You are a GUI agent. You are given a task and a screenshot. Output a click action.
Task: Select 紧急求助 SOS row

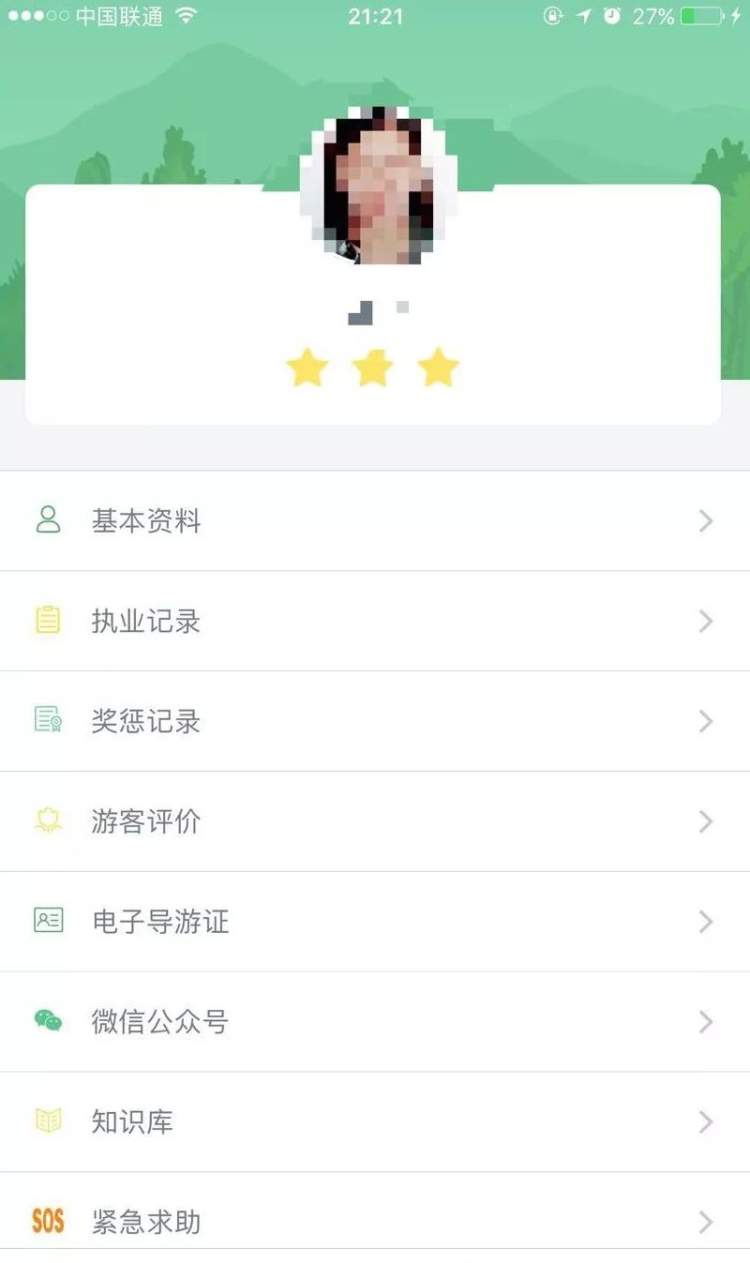tap(374, 1221)
